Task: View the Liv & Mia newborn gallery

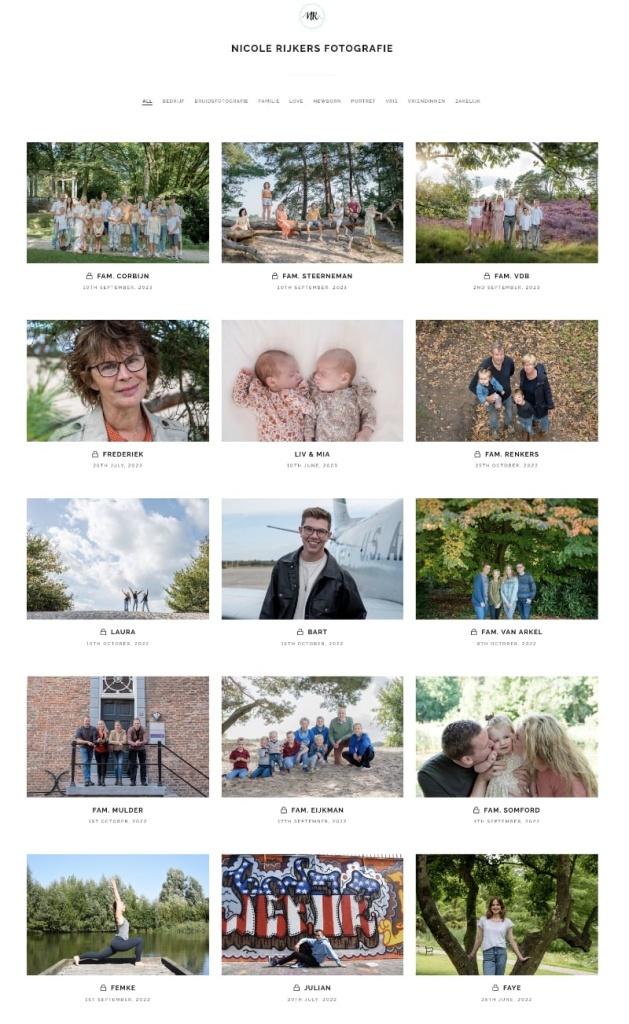Action: (x=312, y=381)
